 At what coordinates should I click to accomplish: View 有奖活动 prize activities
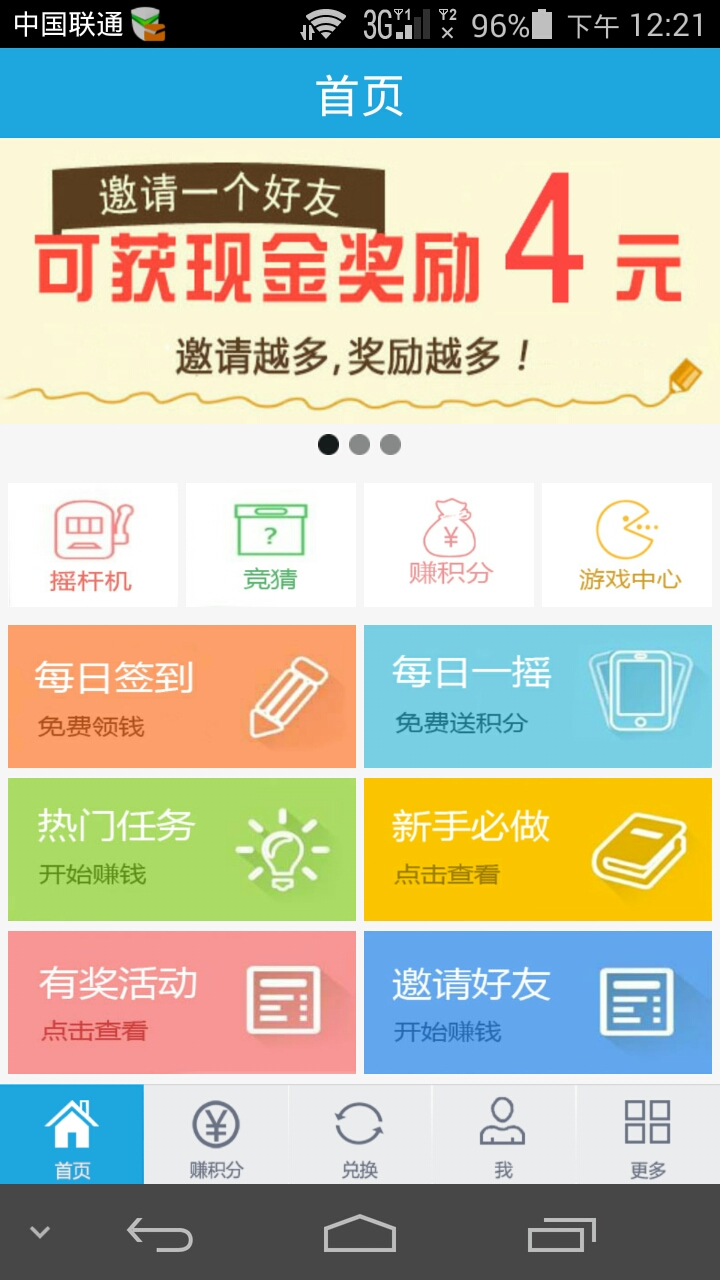click(182, 1003)
